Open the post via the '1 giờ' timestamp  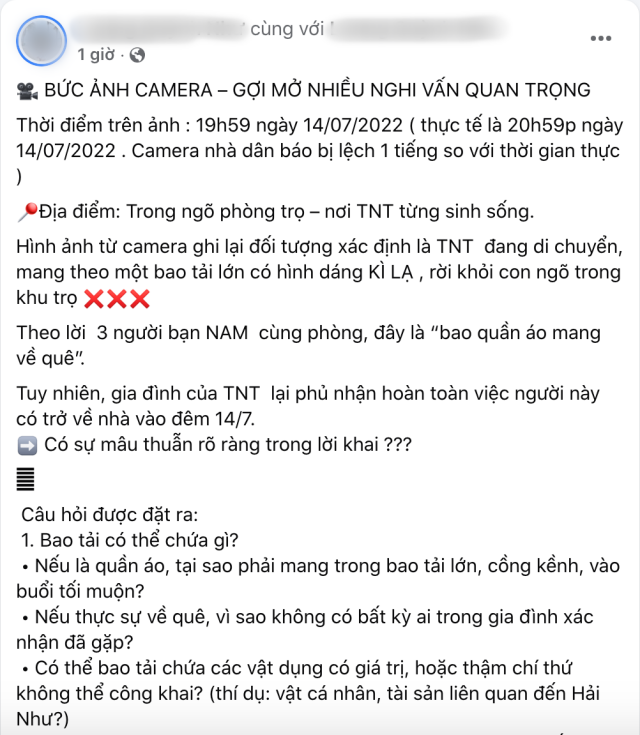[x=96, y=54]
